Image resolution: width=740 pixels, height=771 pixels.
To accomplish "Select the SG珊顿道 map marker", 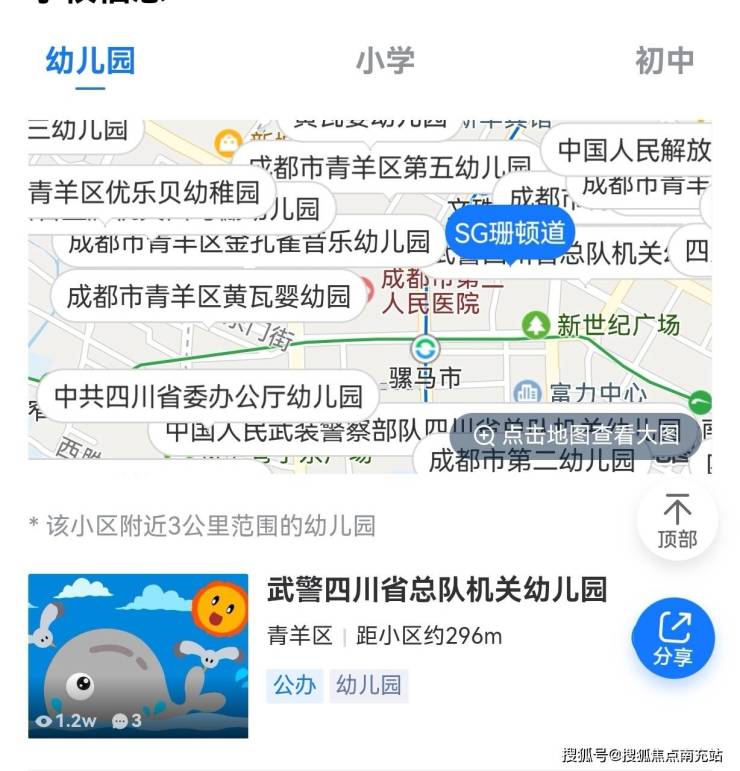I will click(510, 233).
